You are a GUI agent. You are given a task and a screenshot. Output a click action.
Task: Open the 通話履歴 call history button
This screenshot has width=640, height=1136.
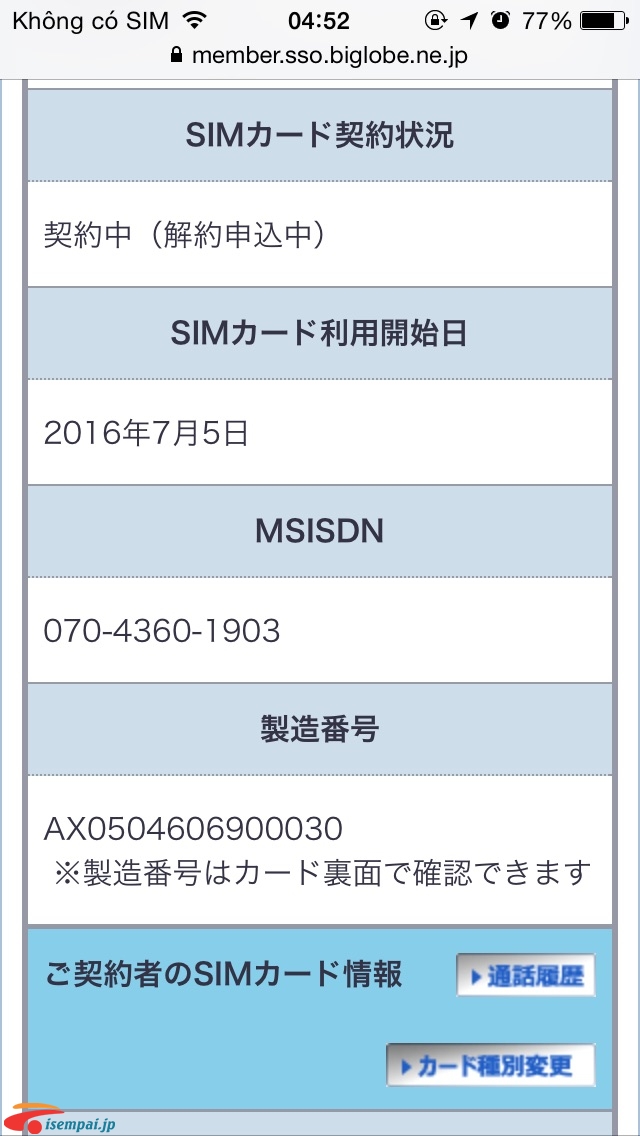[x=525, y=976]
